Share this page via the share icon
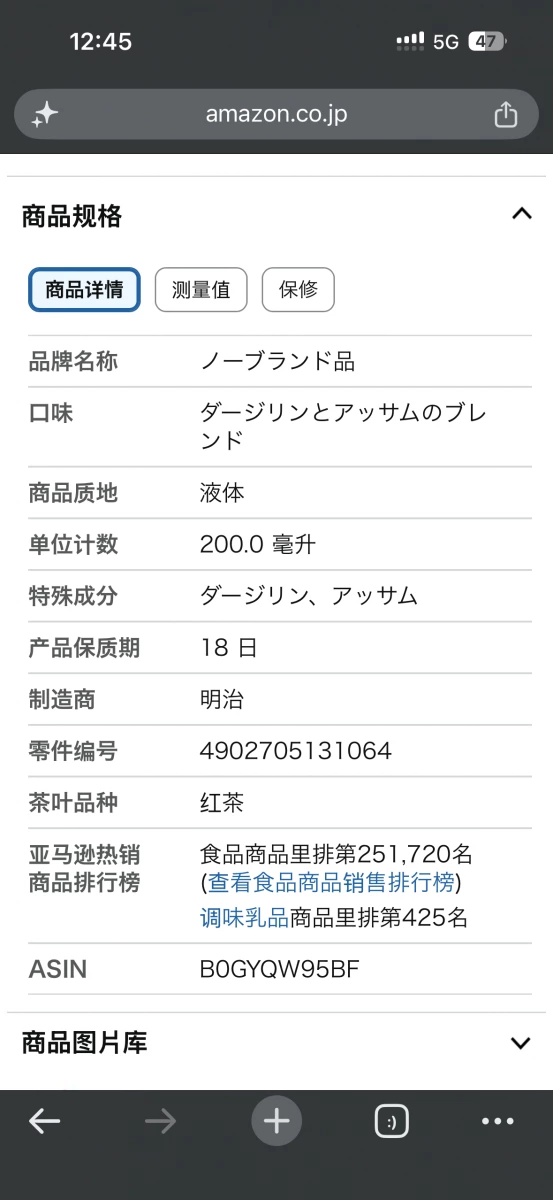 [x=506, y=114]
